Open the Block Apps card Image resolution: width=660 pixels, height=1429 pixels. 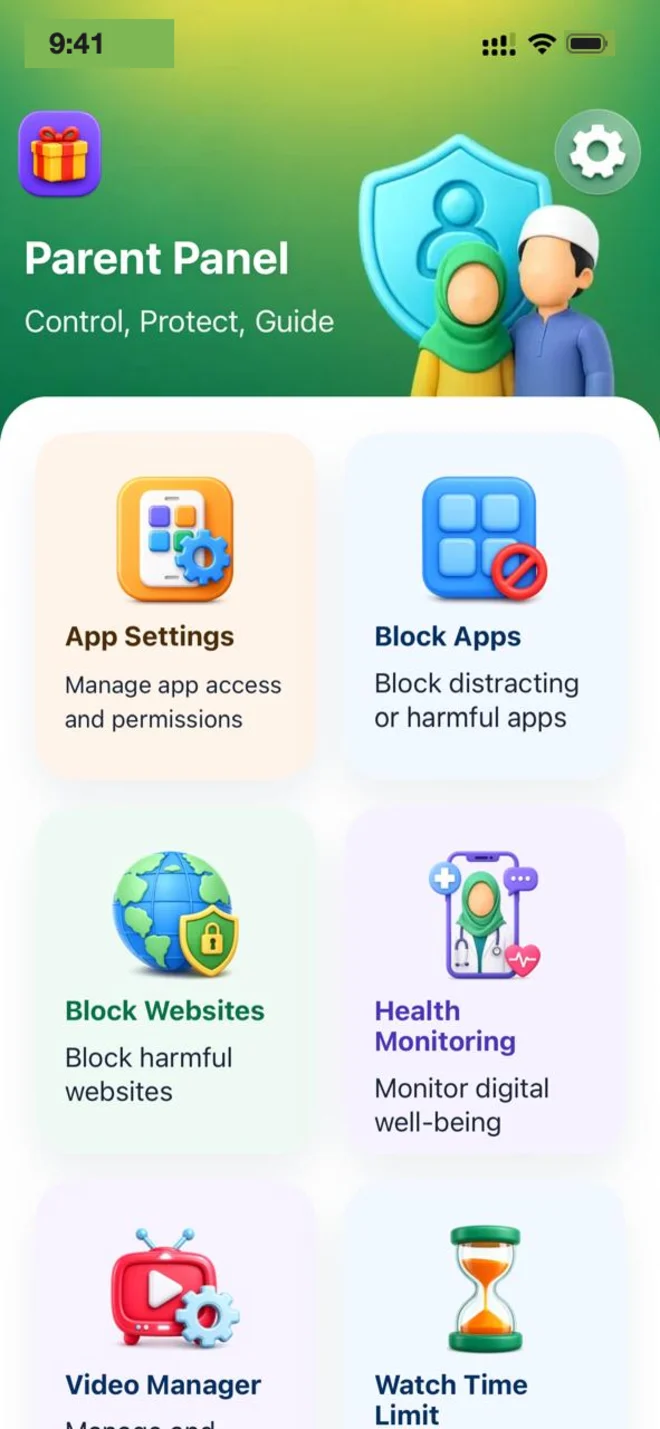[x=485, y=606]
